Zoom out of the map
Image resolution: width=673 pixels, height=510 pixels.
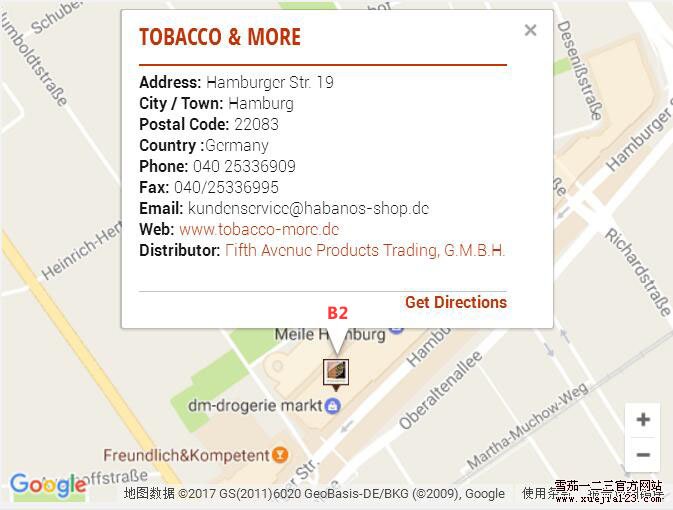643,455
